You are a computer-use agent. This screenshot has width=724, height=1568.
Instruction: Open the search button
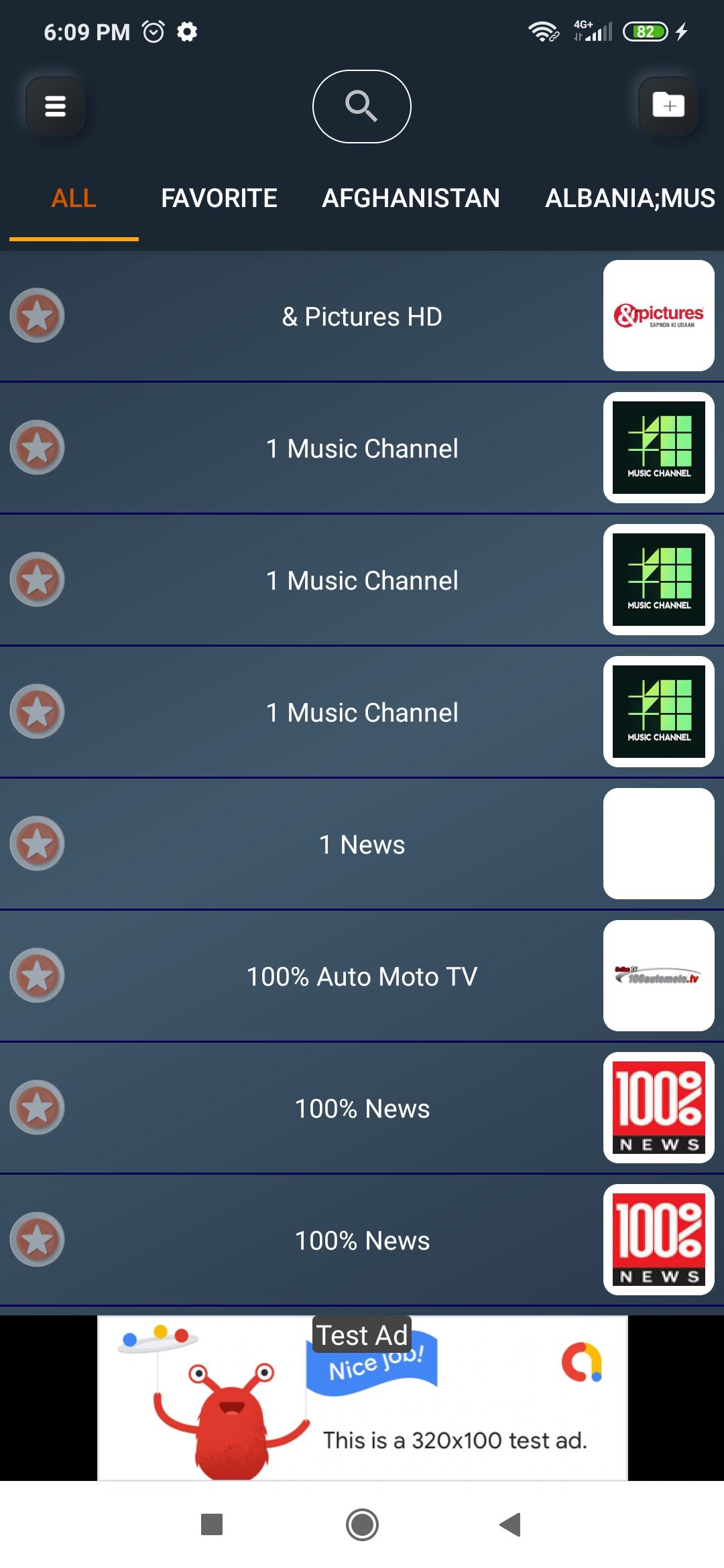[x=362, y=107]
